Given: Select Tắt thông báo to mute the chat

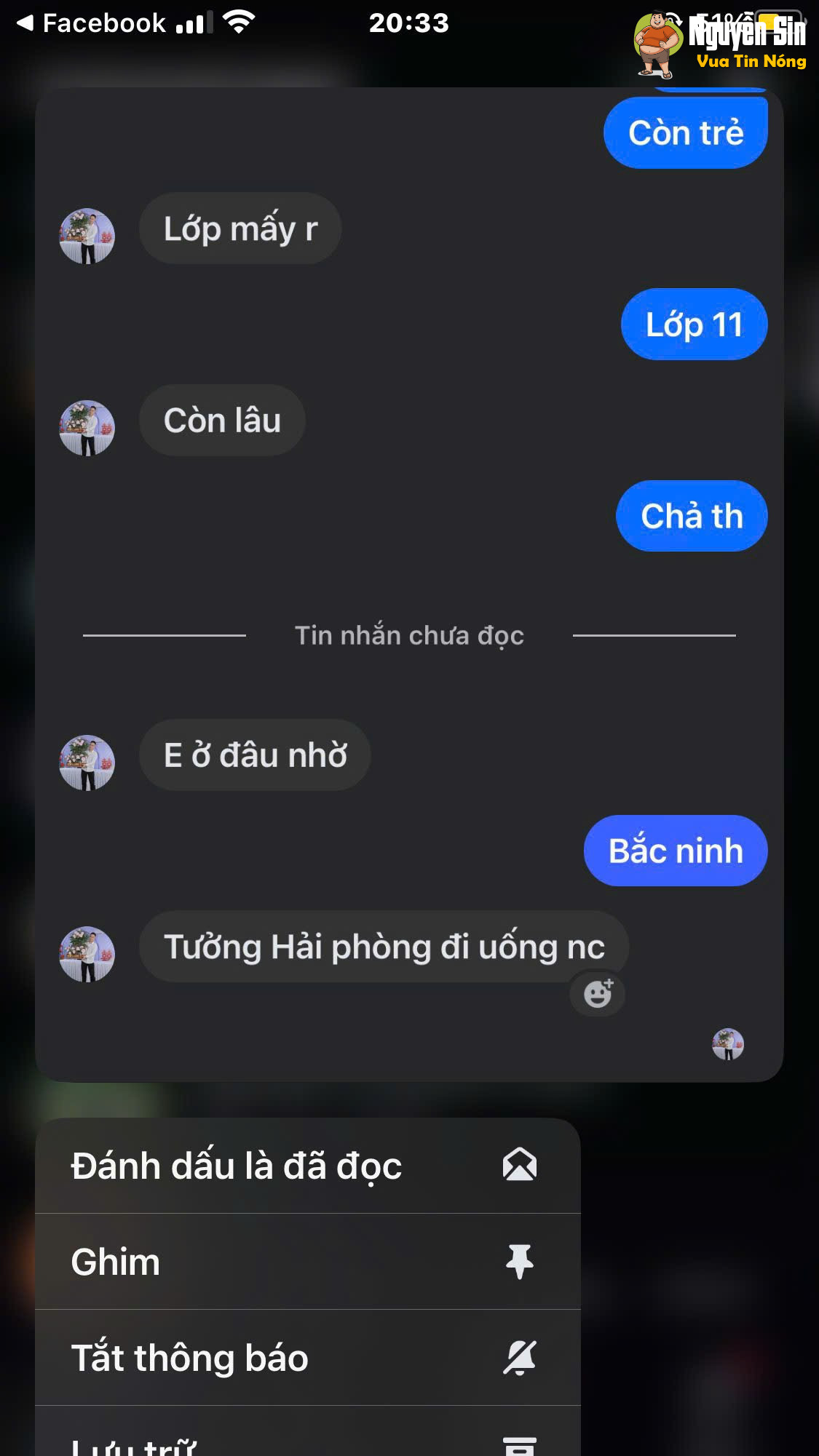Looking at the screenshot, I should tap(307, 1358).
